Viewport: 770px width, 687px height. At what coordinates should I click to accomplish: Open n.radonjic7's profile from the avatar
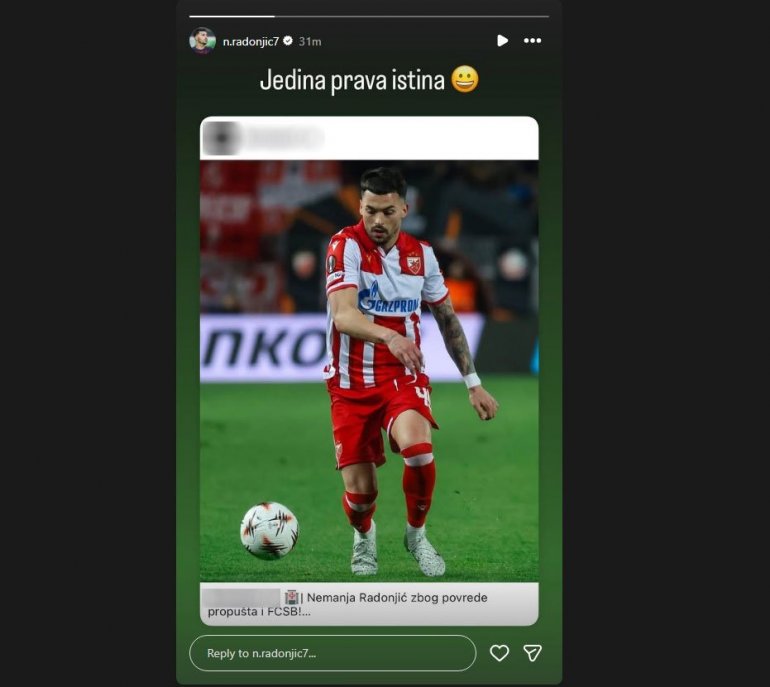202,40
